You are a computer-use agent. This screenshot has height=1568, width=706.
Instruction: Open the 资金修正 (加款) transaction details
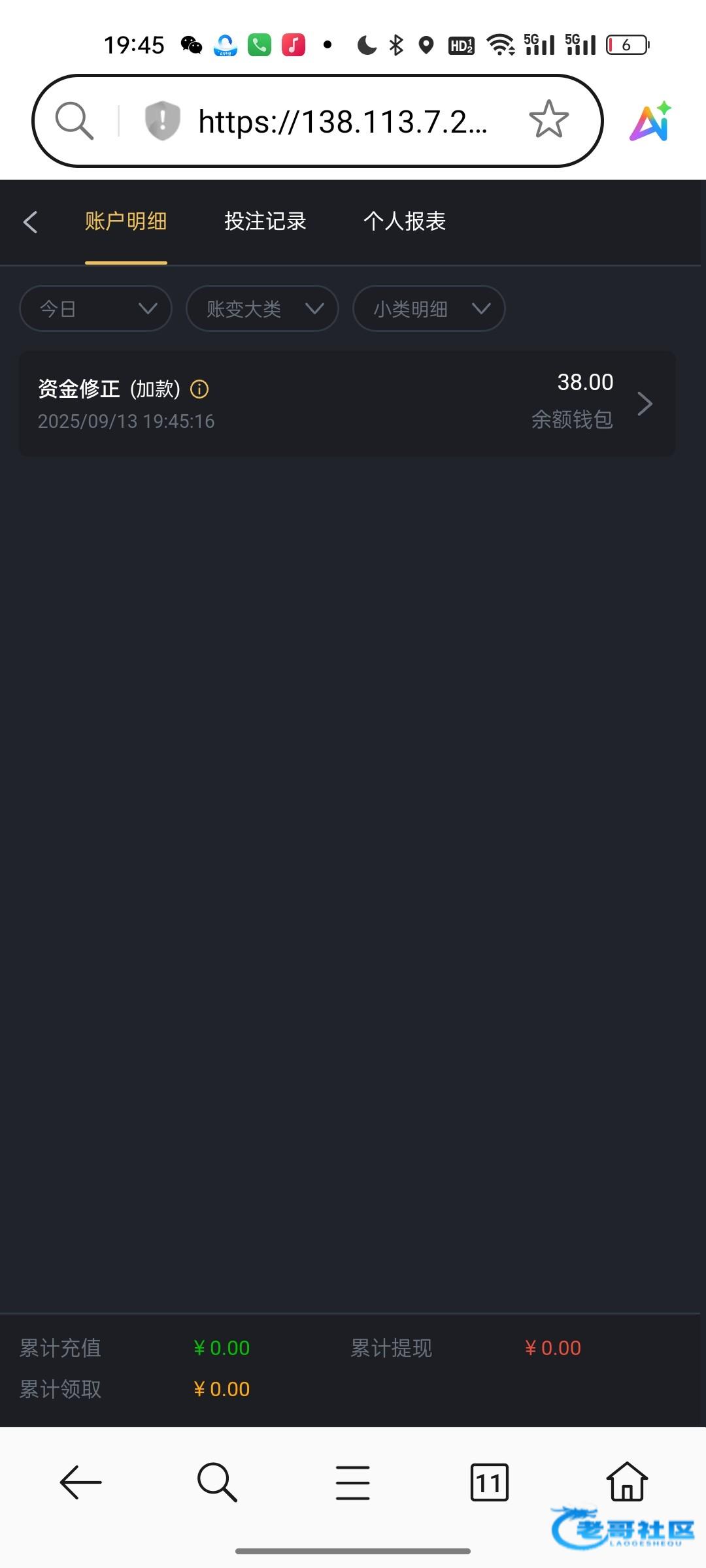(x=347, y=404)
